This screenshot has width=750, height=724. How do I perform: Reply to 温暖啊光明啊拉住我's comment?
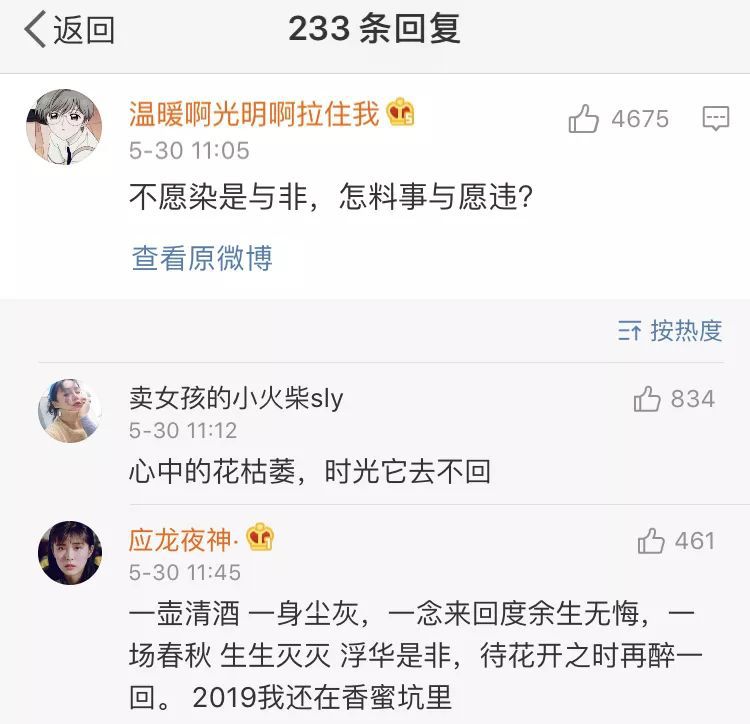point(715,119)
